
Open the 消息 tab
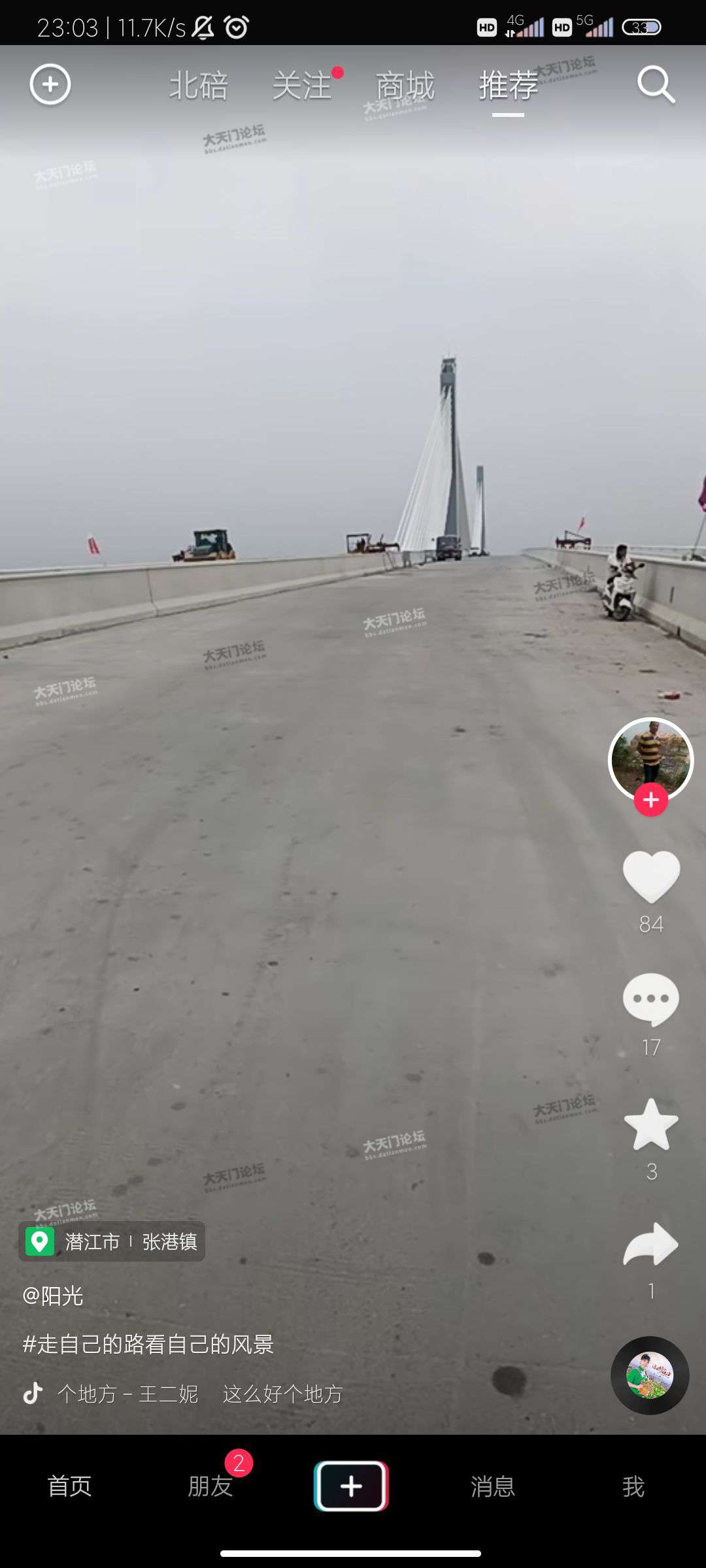[493, 1486]
